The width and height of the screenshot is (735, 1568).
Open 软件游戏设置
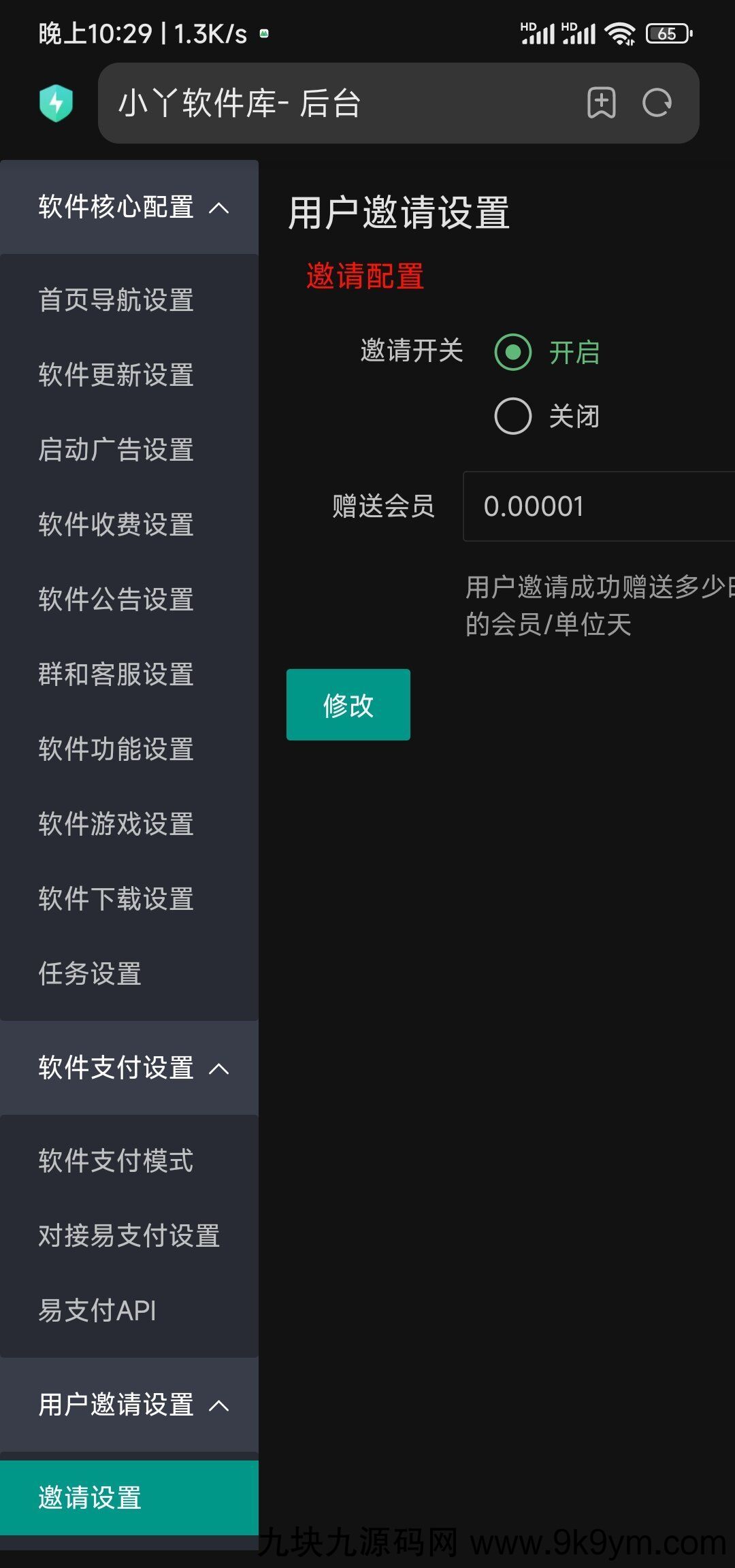pyautogui.click(x=129, y=824)
